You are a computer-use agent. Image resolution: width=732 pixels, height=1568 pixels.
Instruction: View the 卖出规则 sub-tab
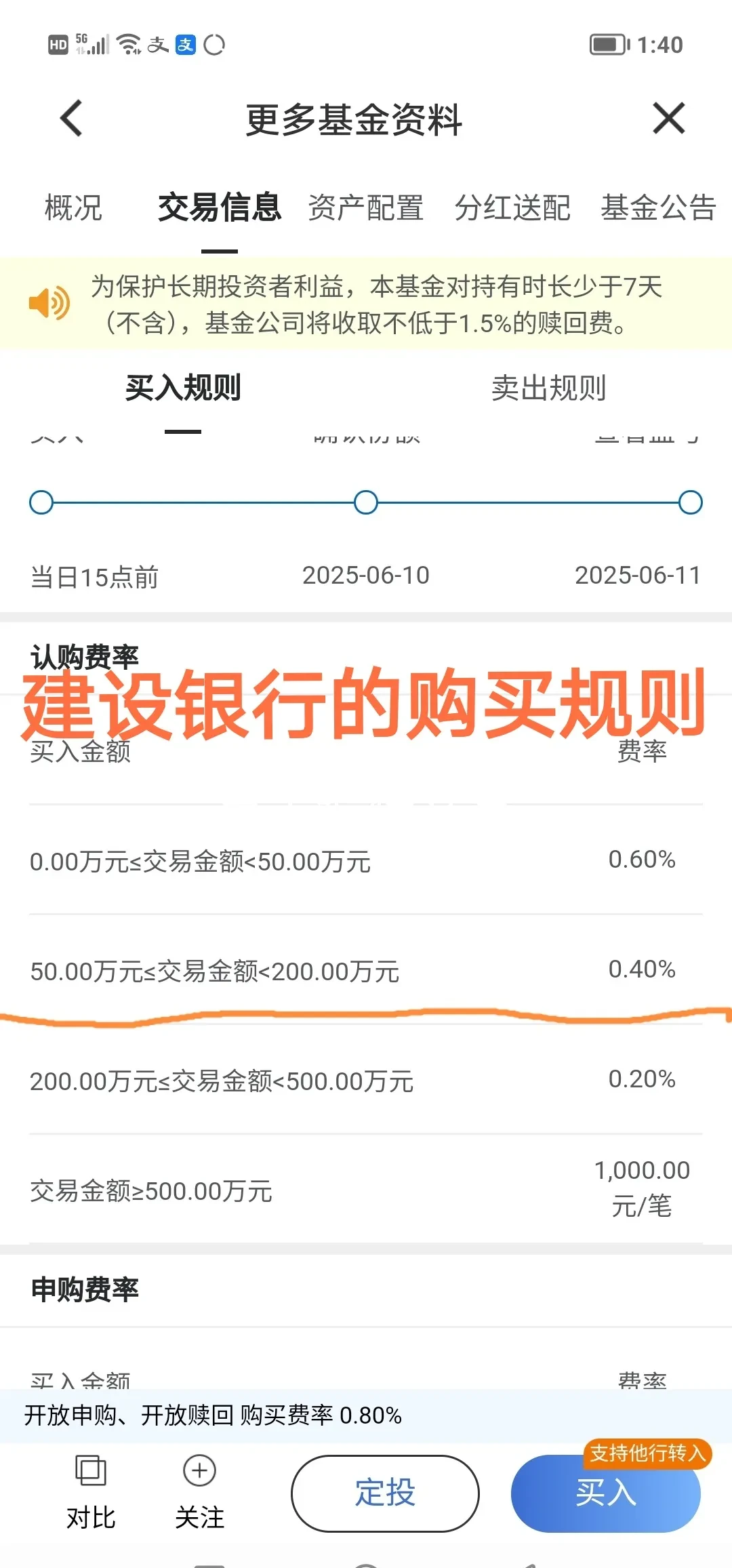click(548, 388)
